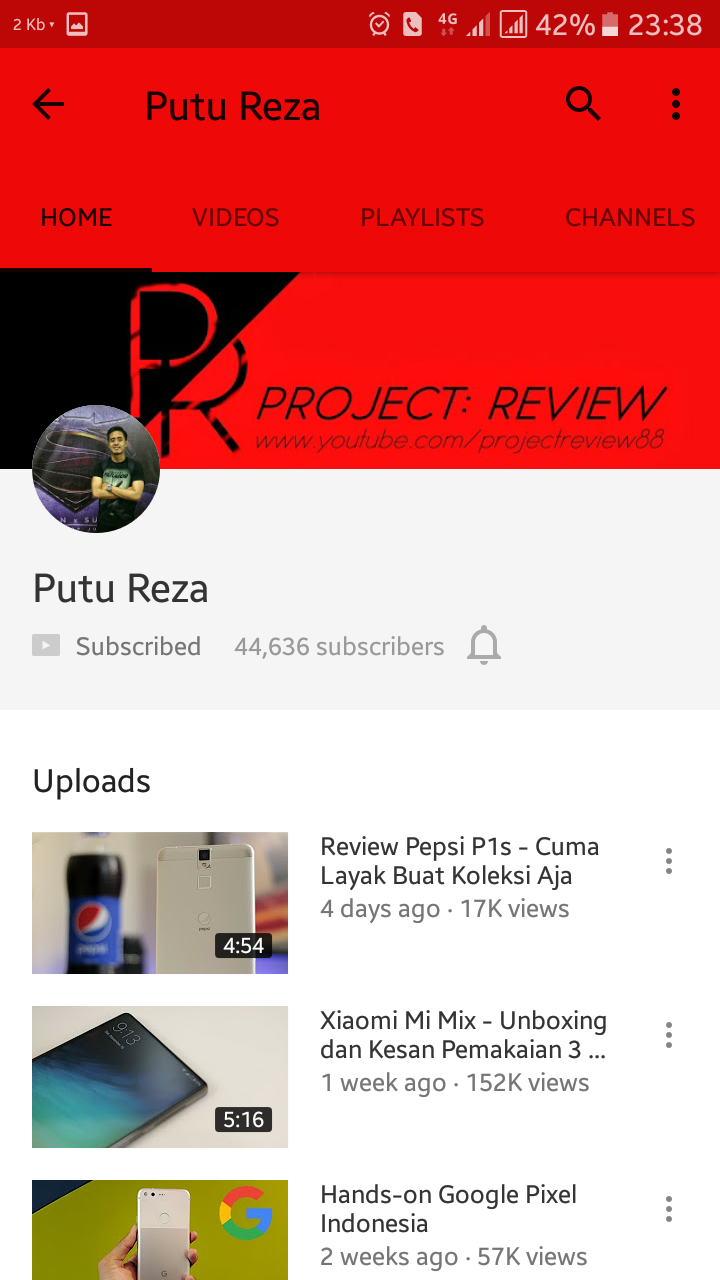This screenshot has height=1280, width=720.
Task: Open options for Review Pepsi P1s video
Action: [x=669, y=861]
